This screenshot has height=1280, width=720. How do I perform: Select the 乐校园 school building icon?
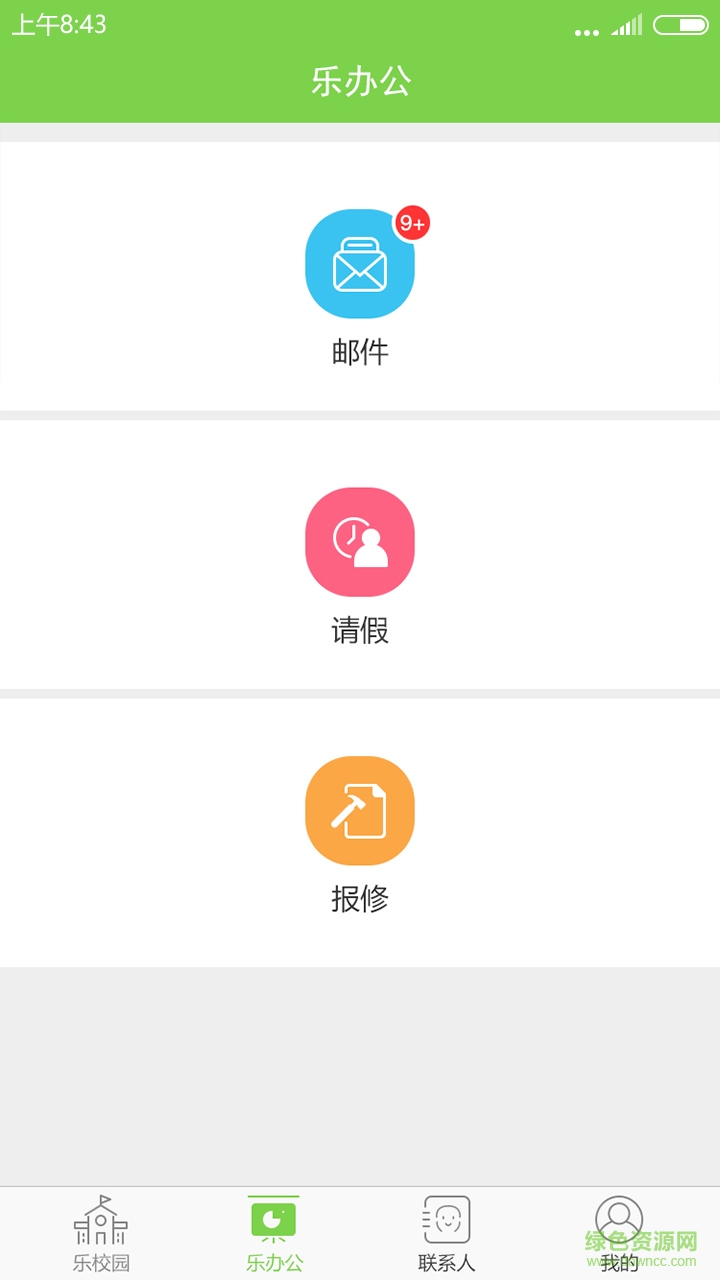point(100,1218)
